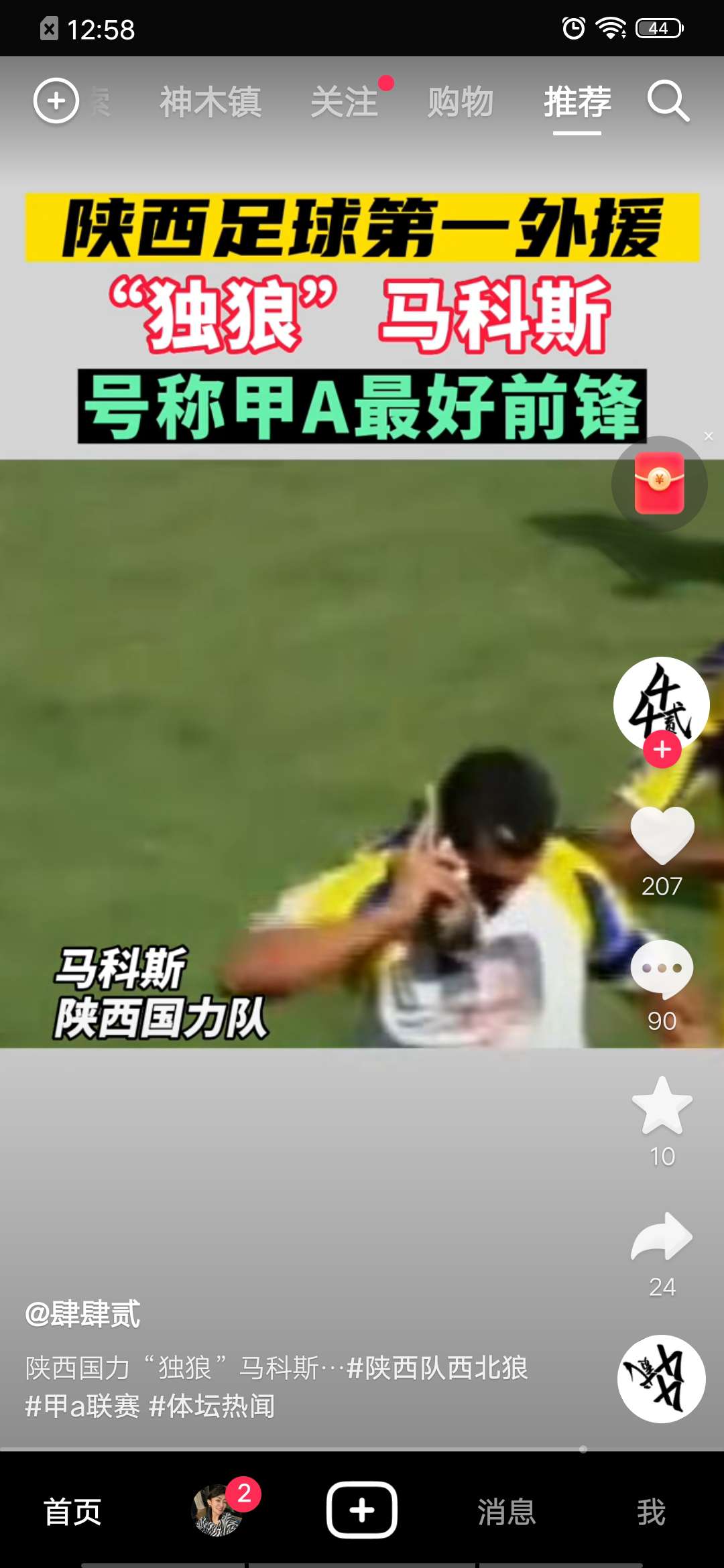Share this video via arrow icon

tap(662, 1238)
